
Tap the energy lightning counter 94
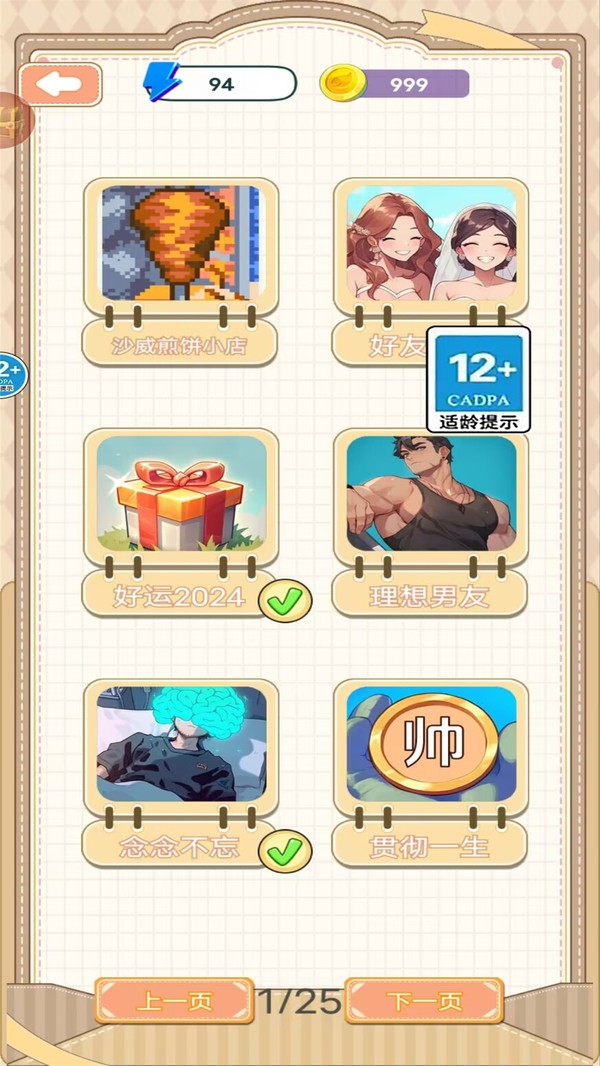point(221,84)
